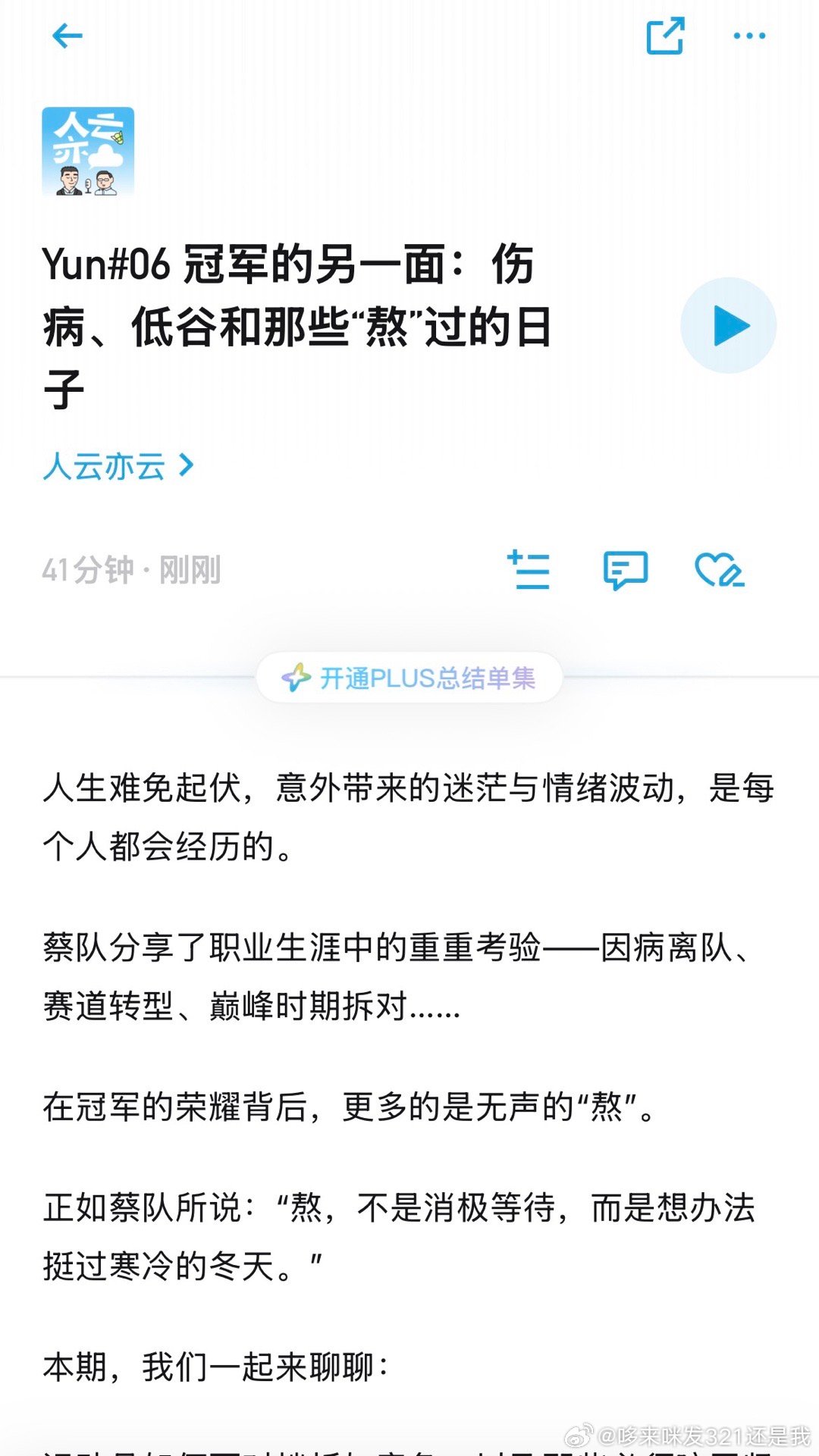This screenshot has height=1456, width=819.
Task: Add this episode to the playlist queue
Action: 529,570
